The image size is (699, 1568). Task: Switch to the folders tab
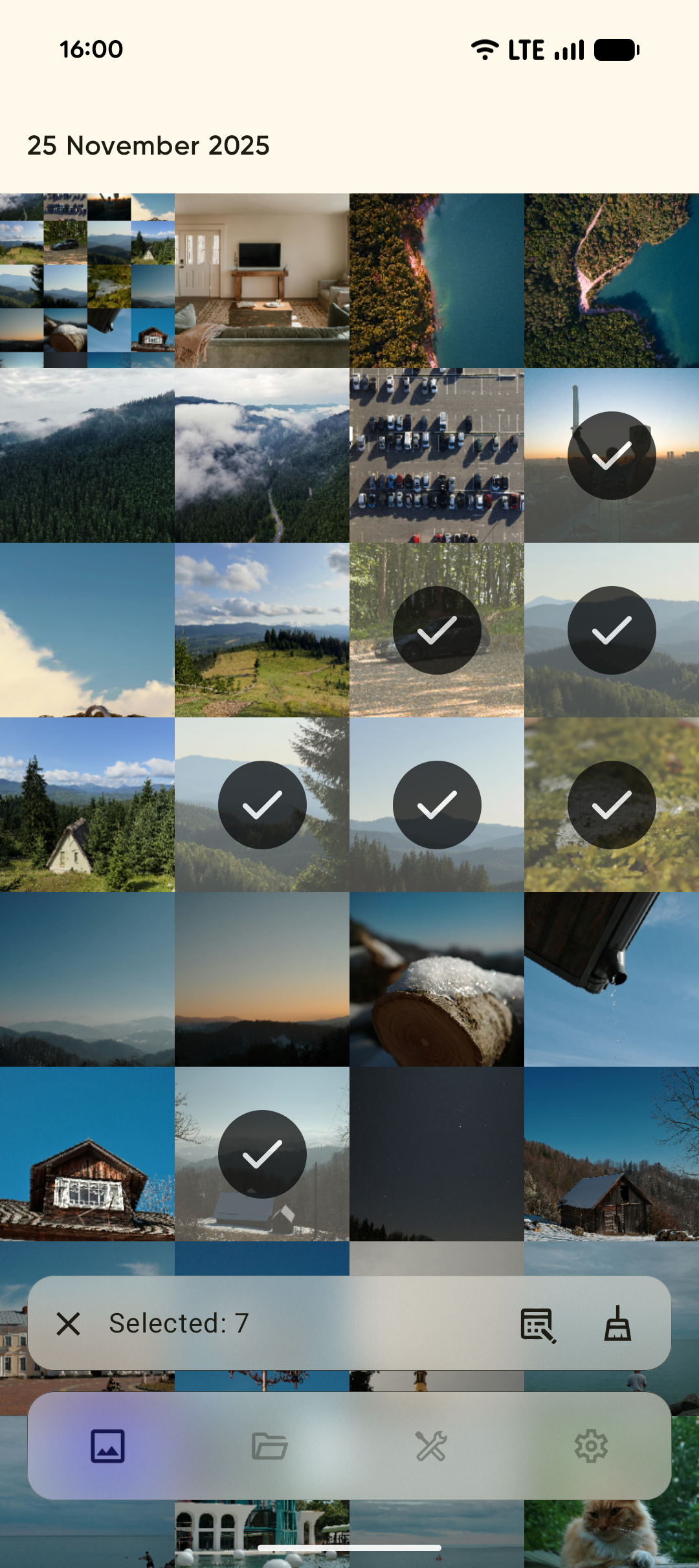coord(269,1446)
